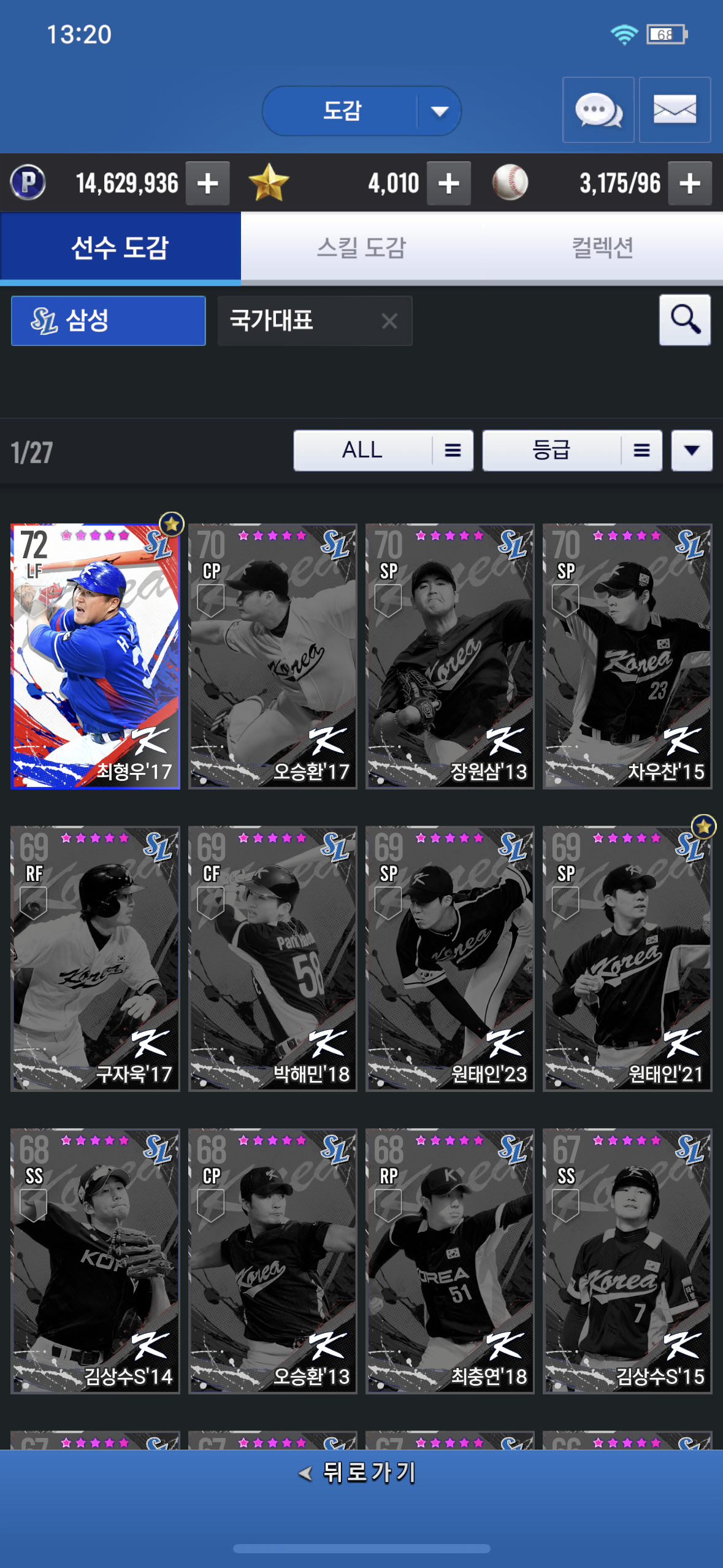Switch to the 스킬 도감 tab
The image size is (723, 1568).
[361, 248]
